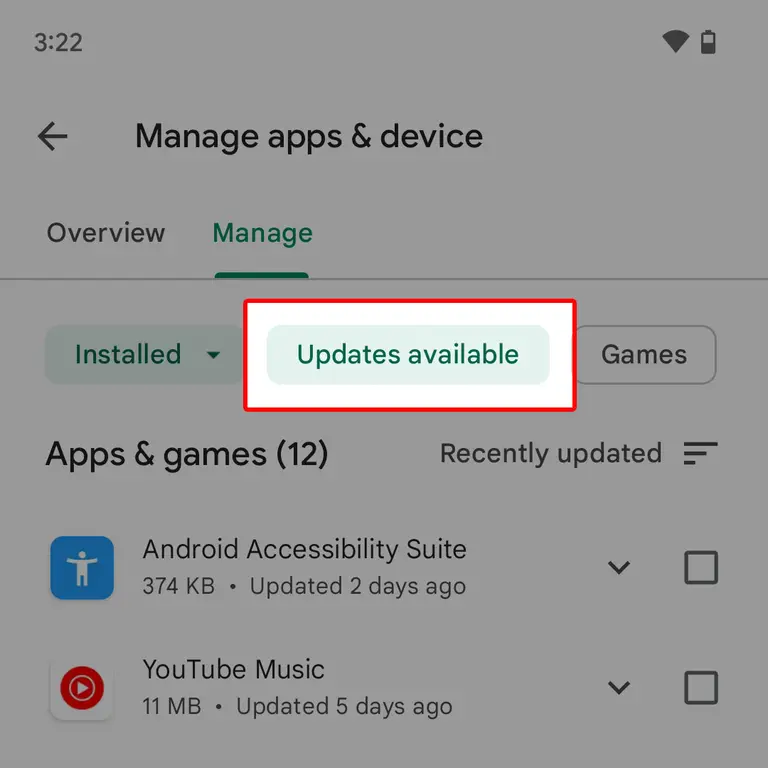768x768 pixels.
Task: Expand YouTube Music details chevron
Action: [x=619, y=688]
